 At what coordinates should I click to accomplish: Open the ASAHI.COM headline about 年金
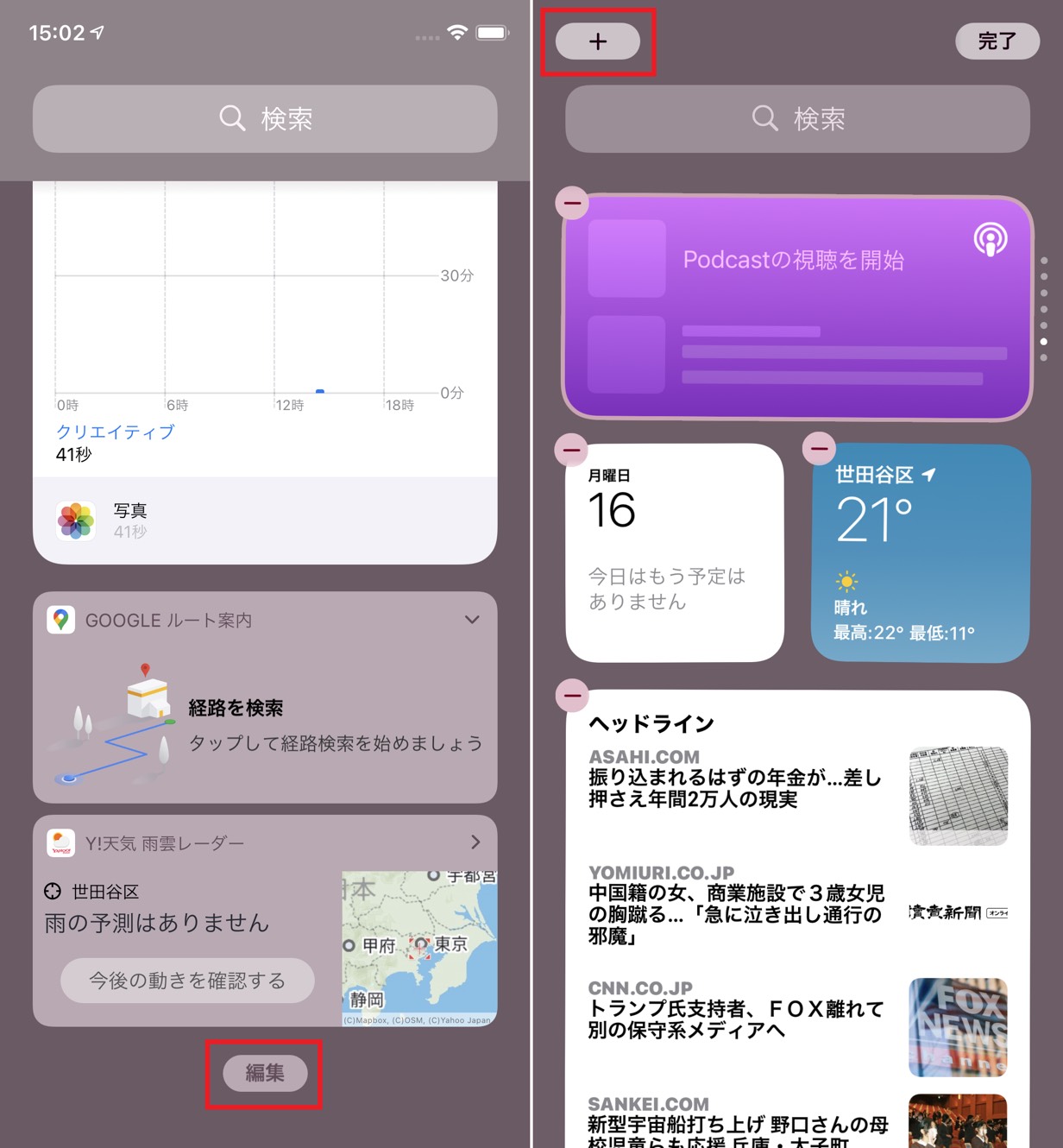coord(735,788)
